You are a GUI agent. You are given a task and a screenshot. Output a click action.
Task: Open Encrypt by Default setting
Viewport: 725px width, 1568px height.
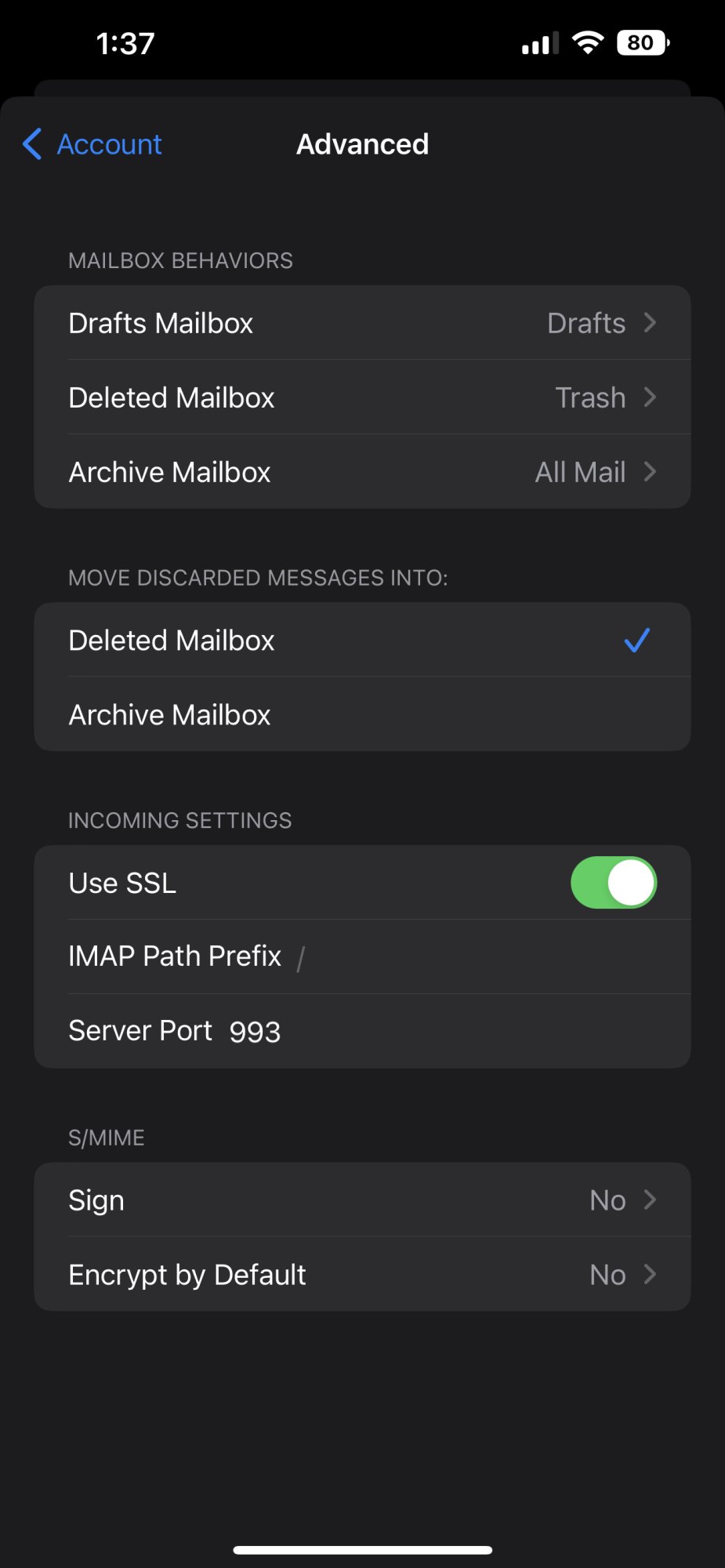[x=362, y=1275]
